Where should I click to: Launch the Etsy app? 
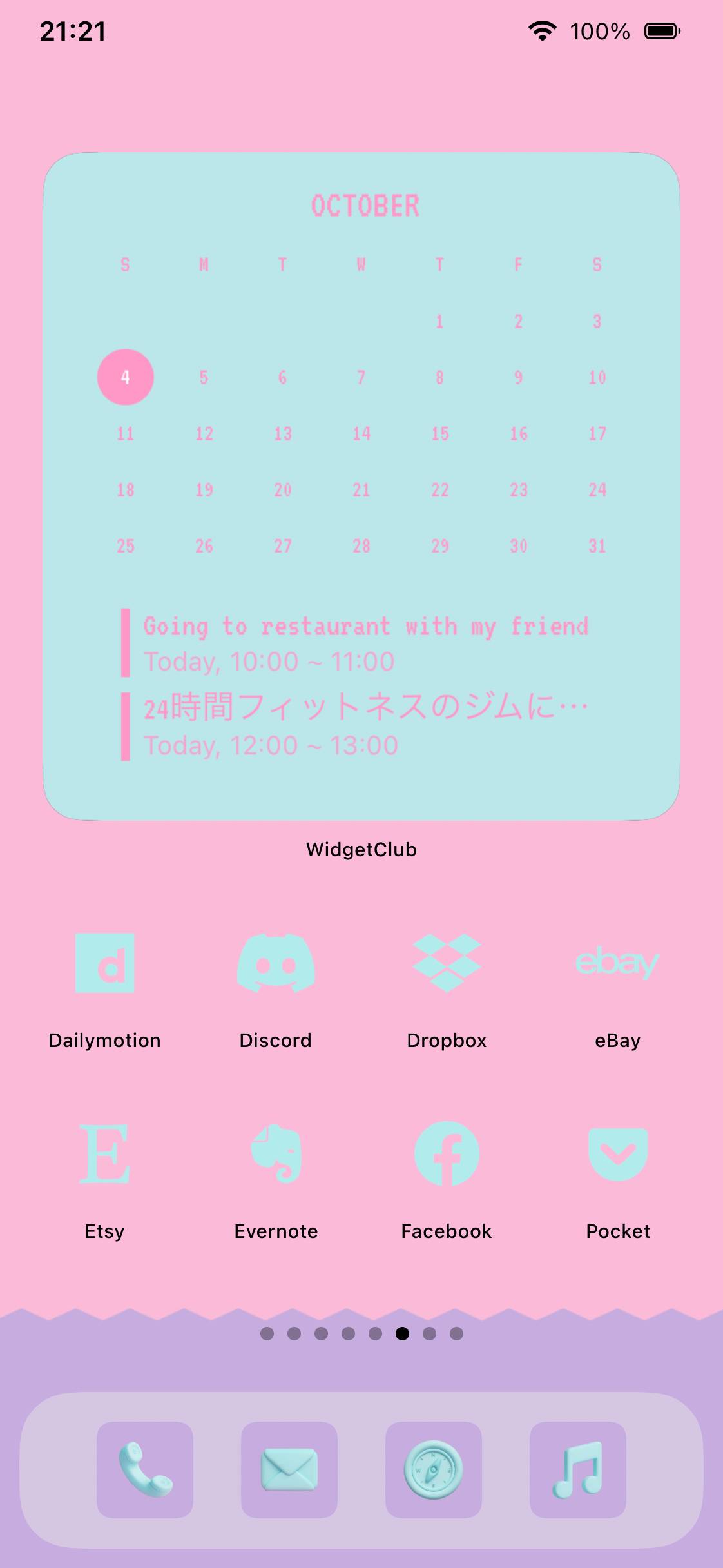point(105,1153)
